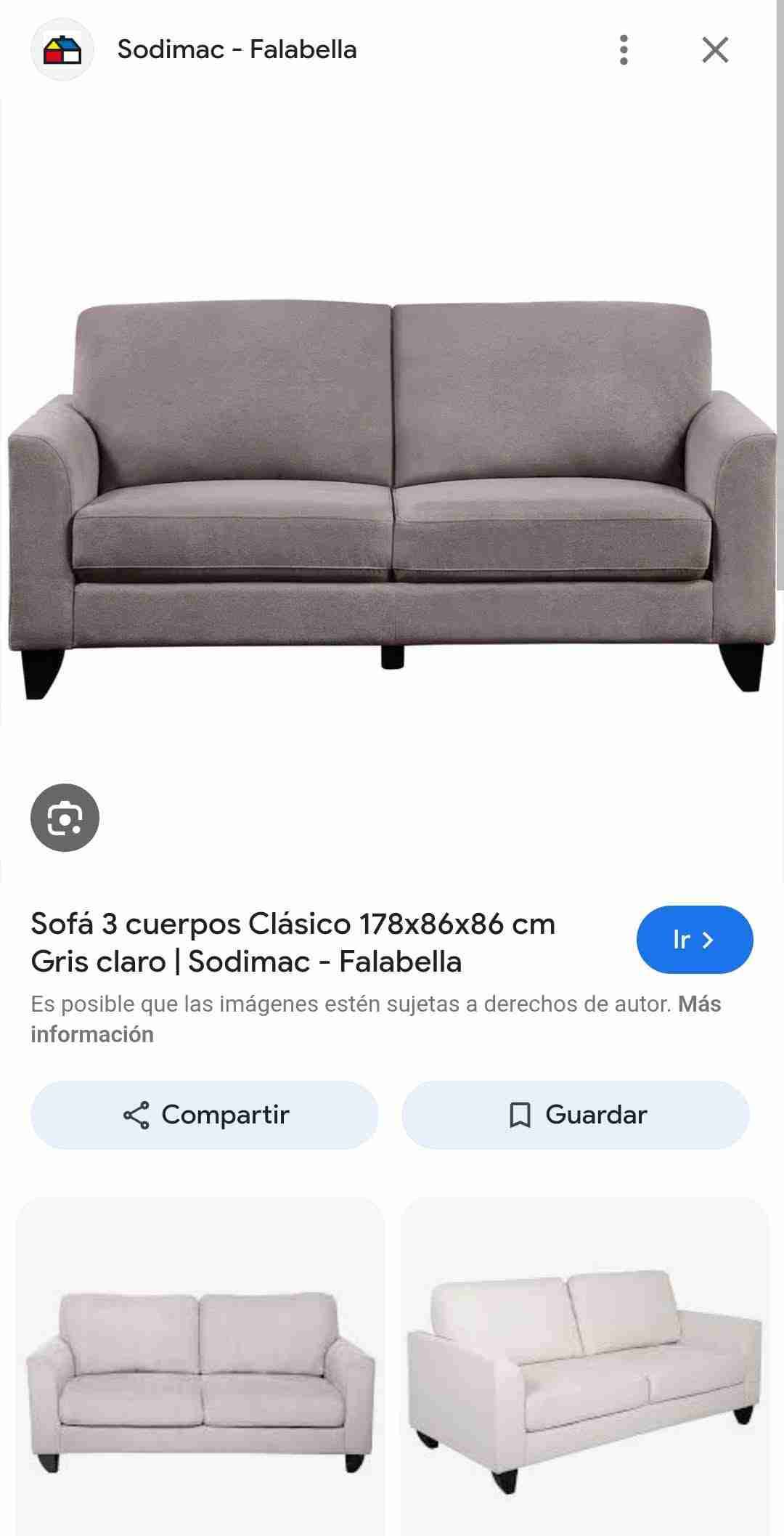Click the Sodimac-Falabella site favicon

point(64,49)
